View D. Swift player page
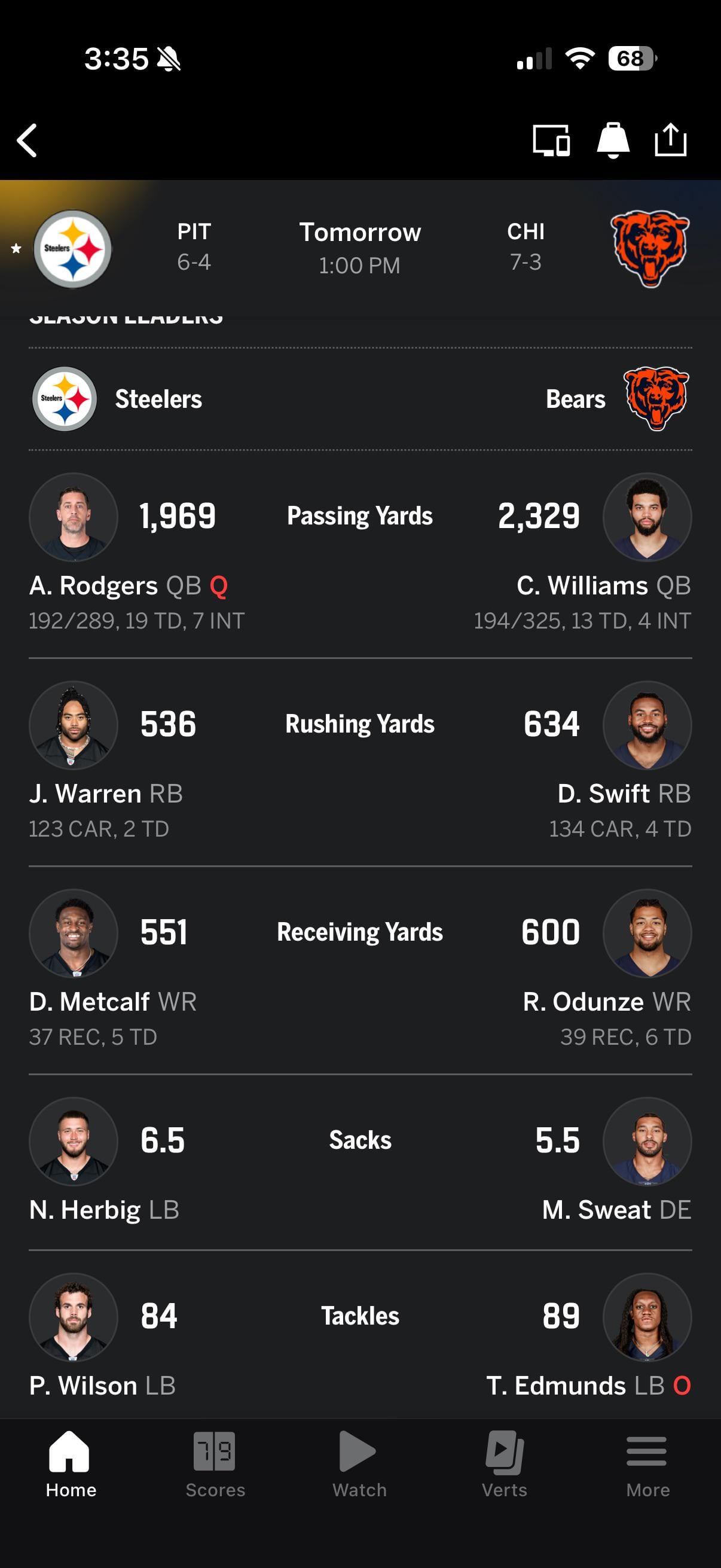Image resolution: width=721 pixels, height=1568 pixels. click(x=647, y=725)
